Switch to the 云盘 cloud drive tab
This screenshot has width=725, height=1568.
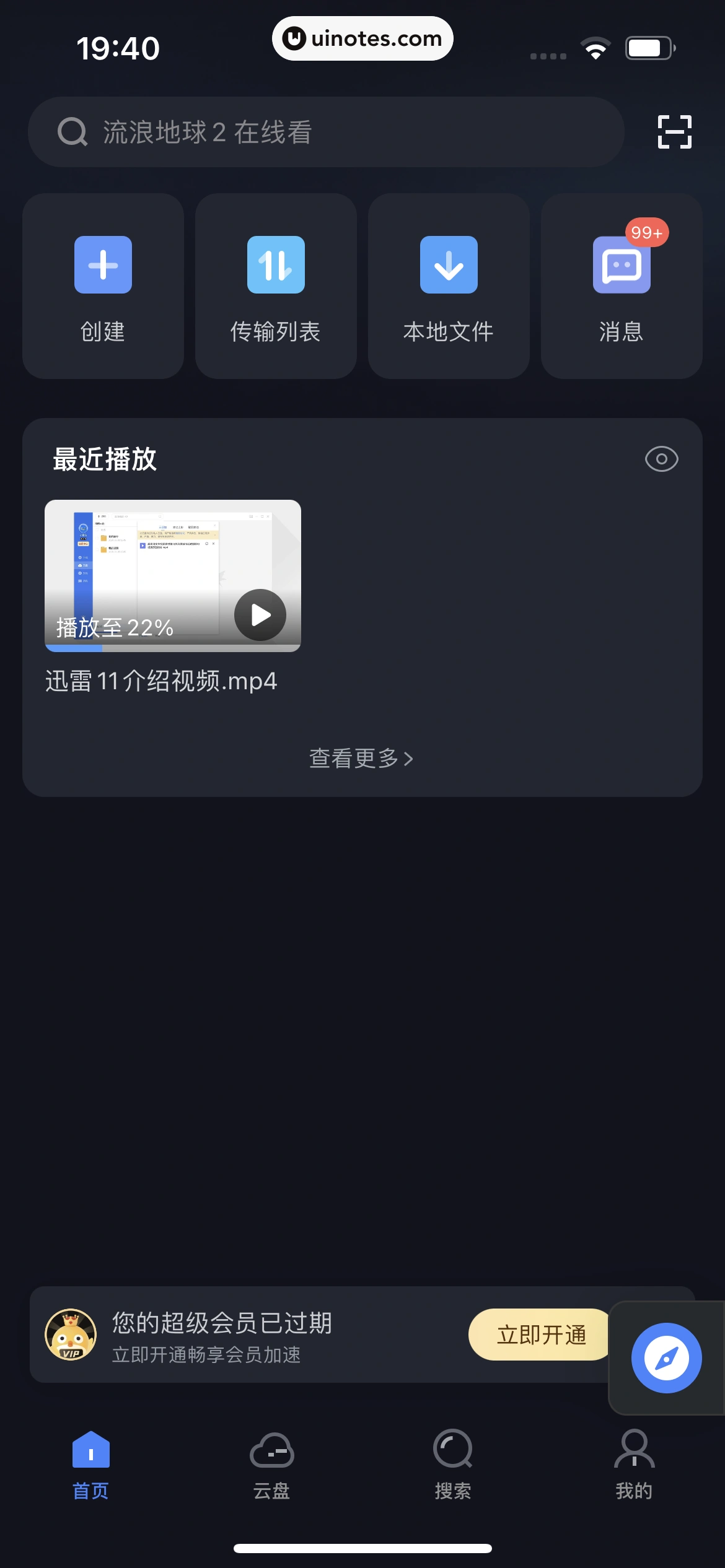271,1464
